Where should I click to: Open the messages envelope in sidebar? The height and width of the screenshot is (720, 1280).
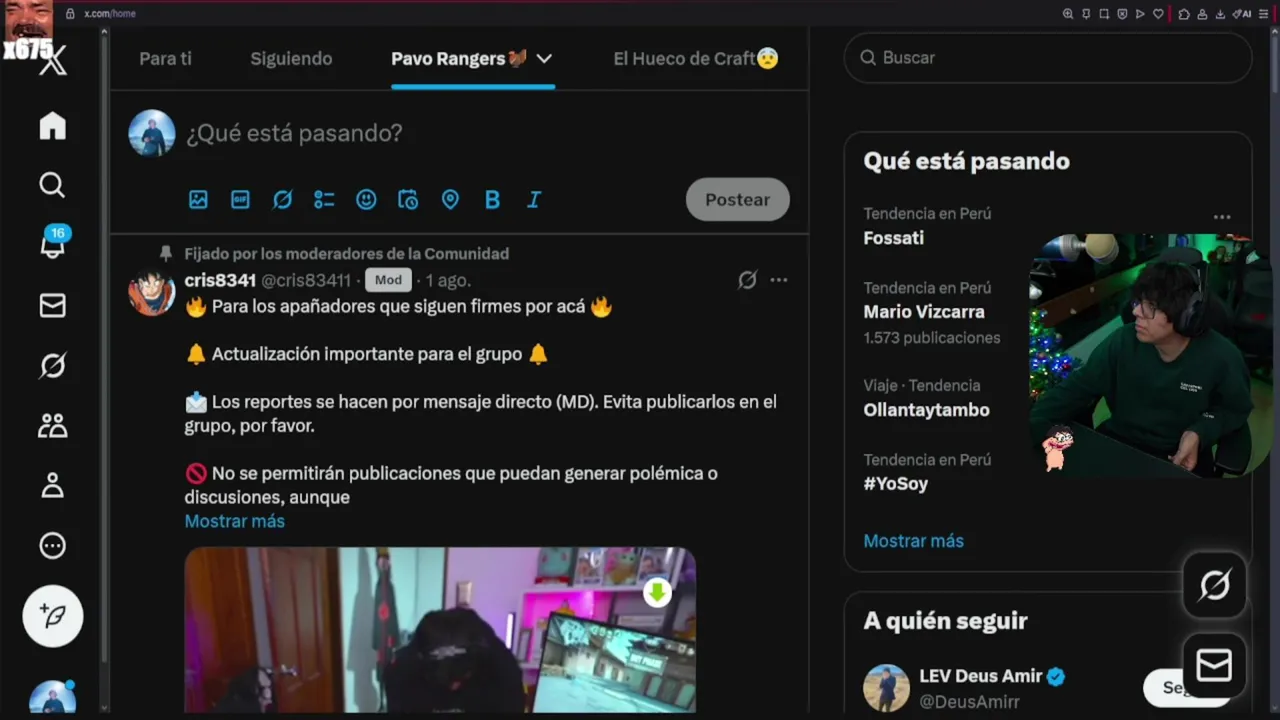[52, 306]
